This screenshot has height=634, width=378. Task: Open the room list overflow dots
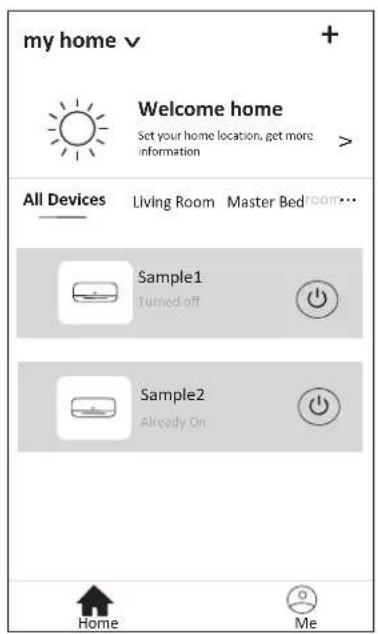[x=348, y=200]
